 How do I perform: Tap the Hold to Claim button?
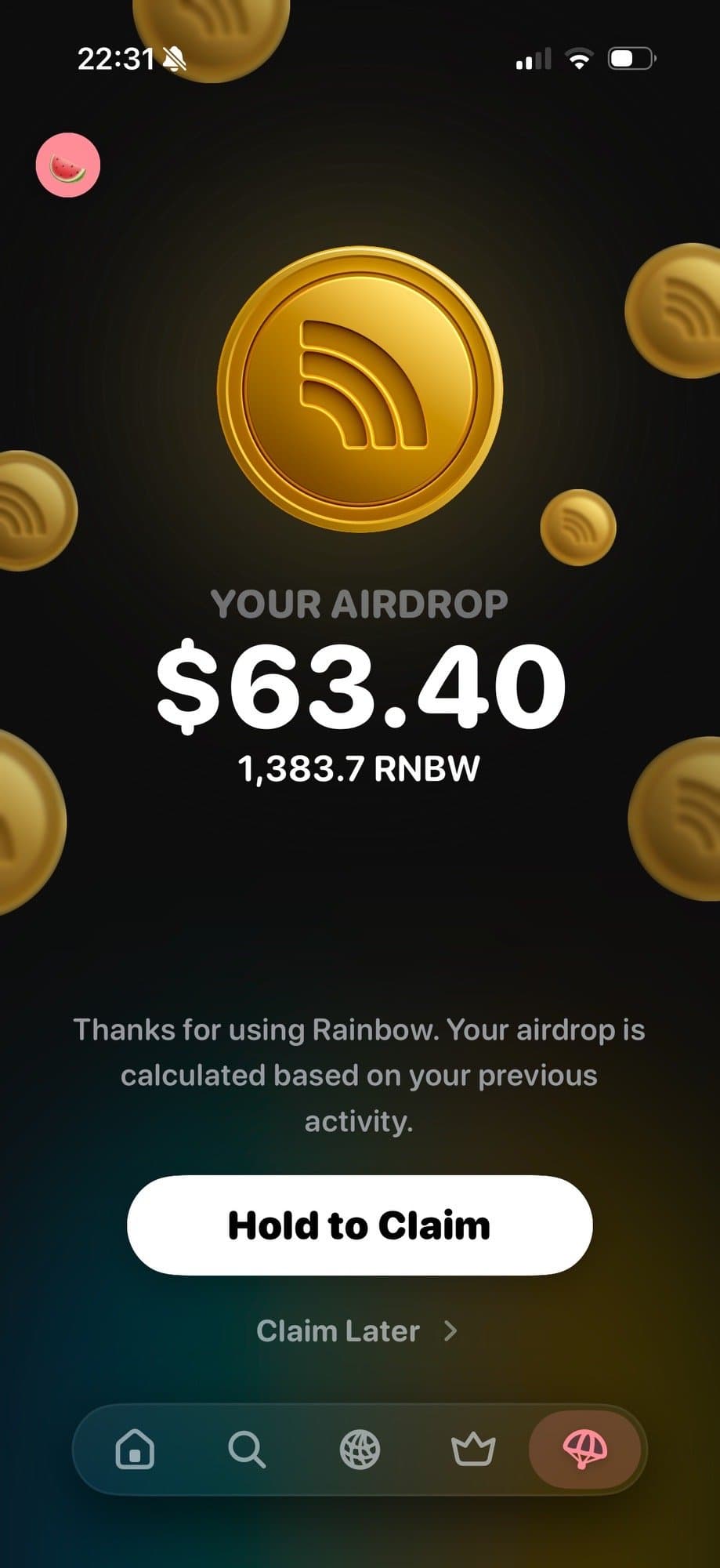coord(360,1225)
